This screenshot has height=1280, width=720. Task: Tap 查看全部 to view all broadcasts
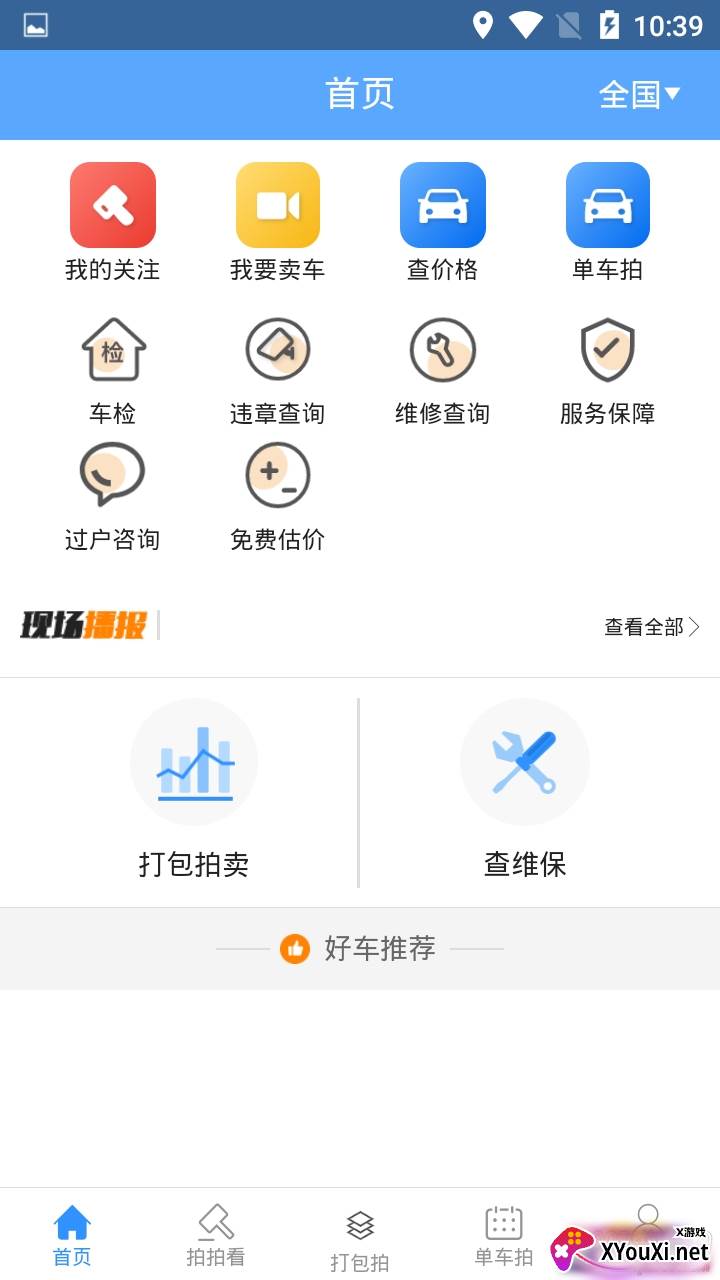(x=652, y=627)
